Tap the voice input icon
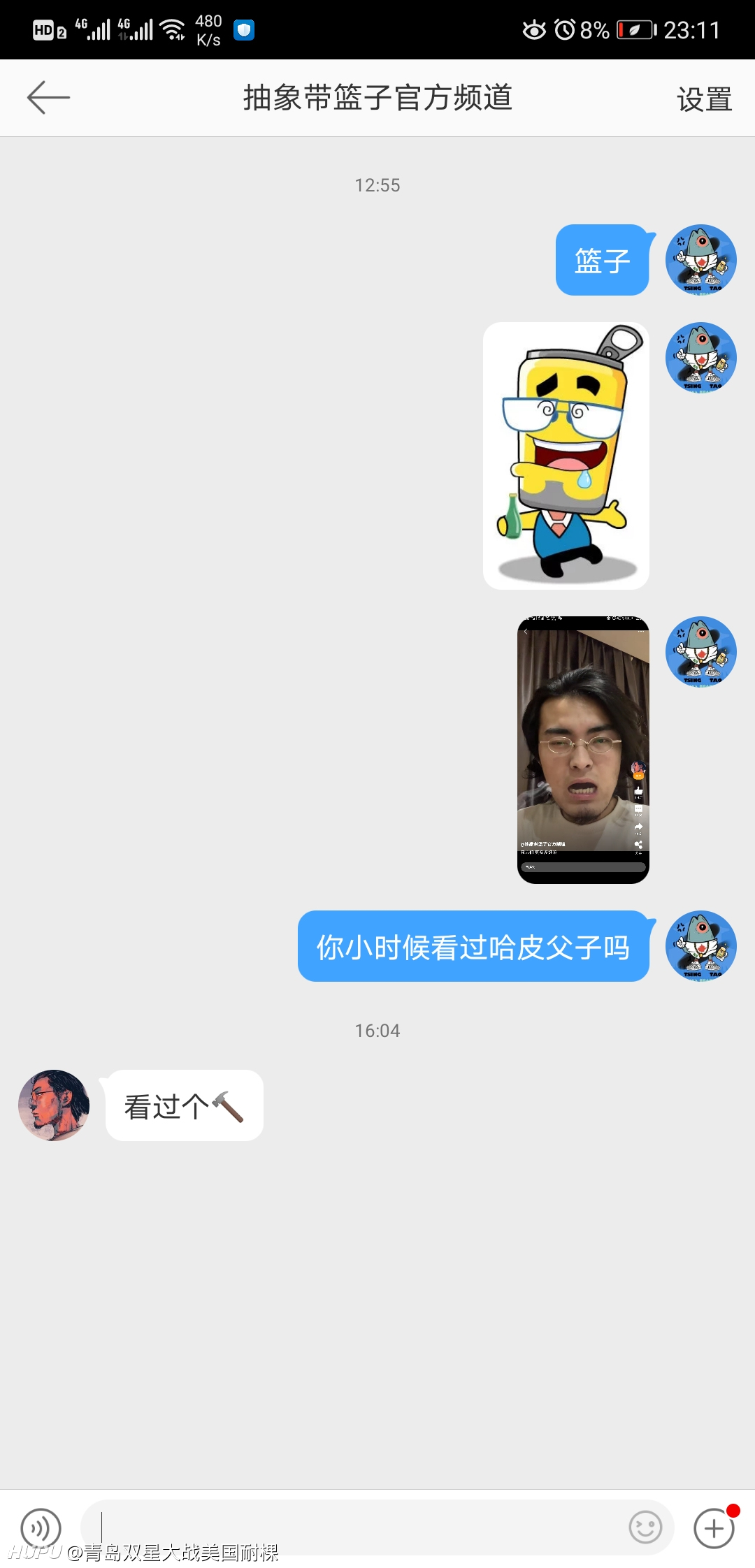The image size is (755, 1568). [41, 1528]
